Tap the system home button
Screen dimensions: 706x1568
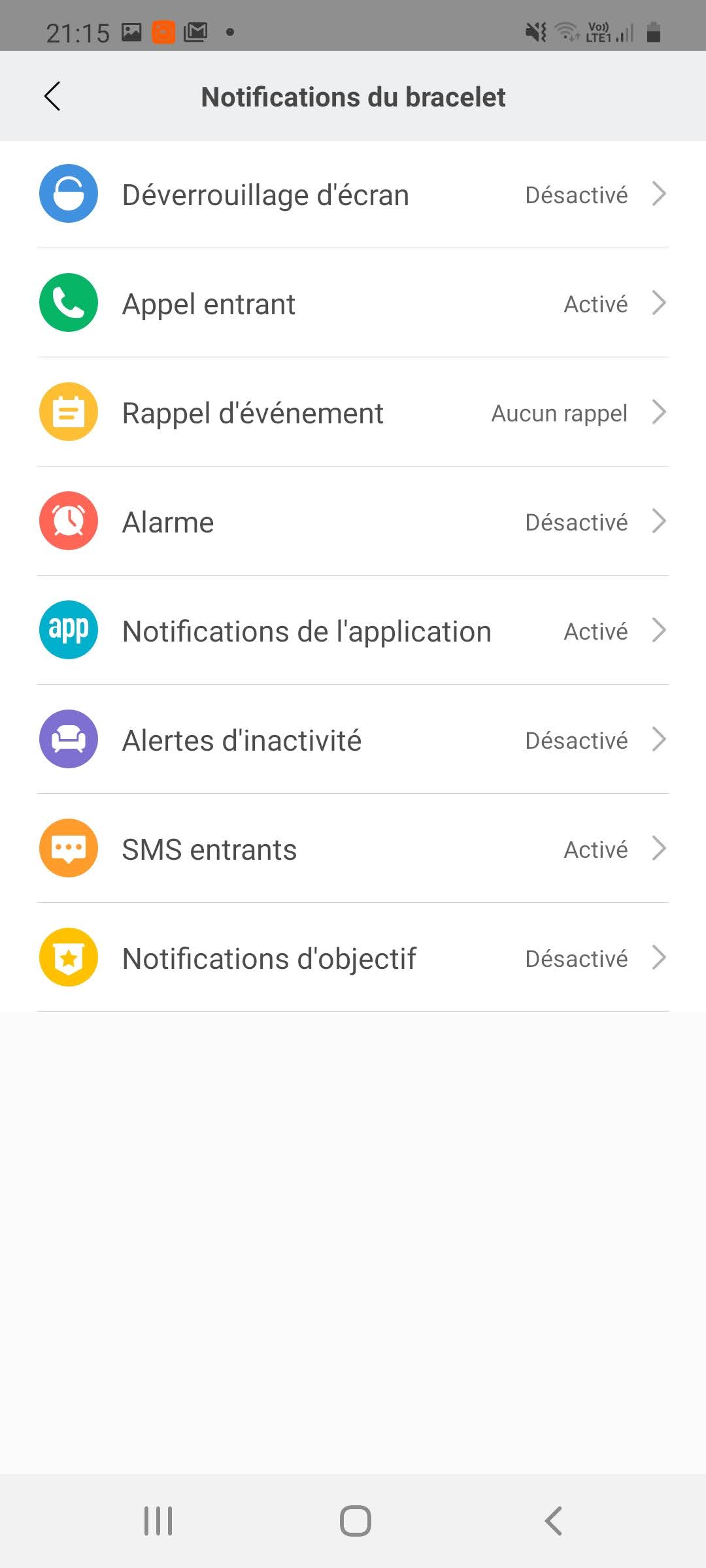point(355,1520)
